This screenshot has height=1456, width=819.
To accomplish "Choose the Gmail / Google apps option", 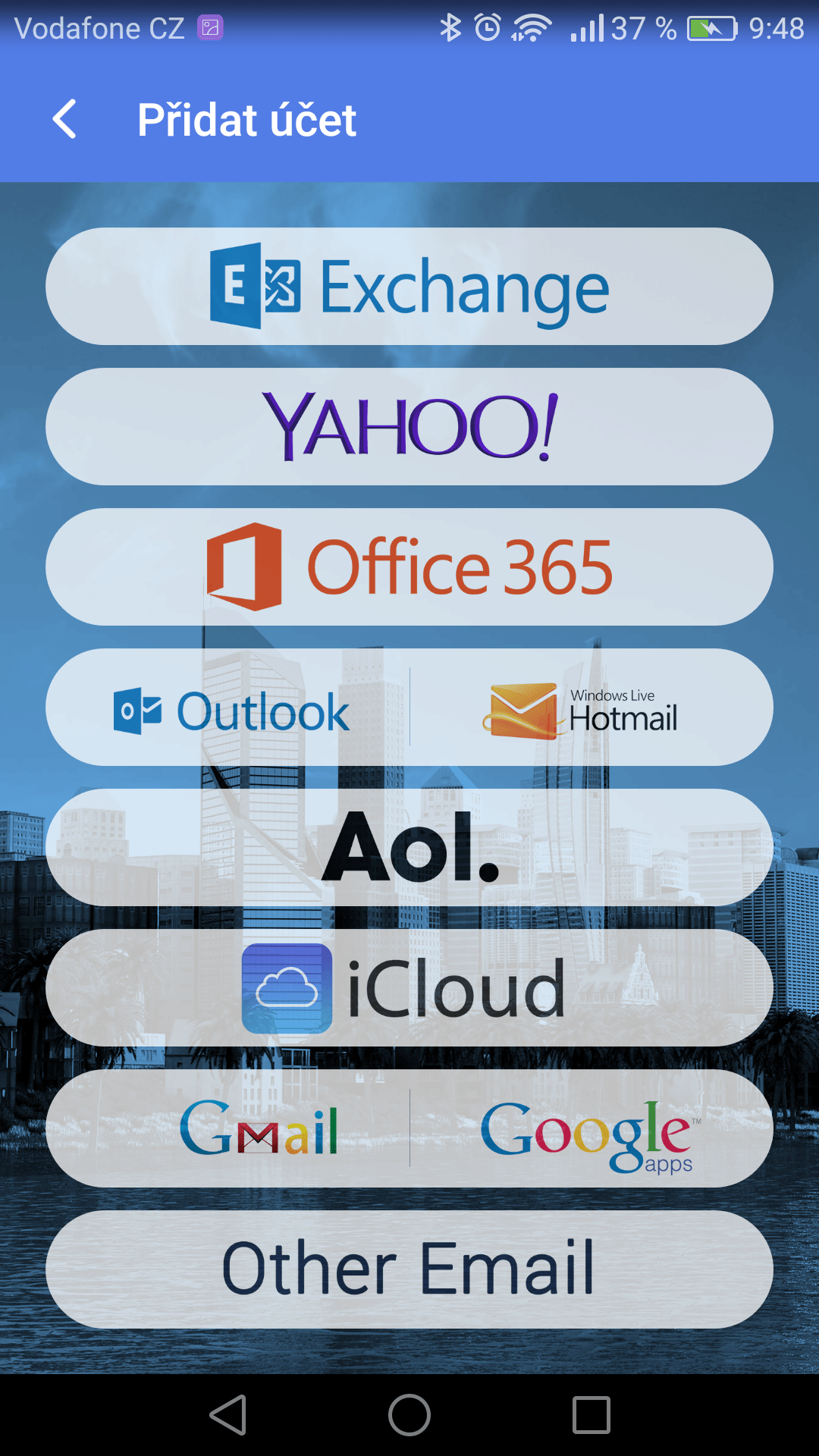I will pos(409,1128).
